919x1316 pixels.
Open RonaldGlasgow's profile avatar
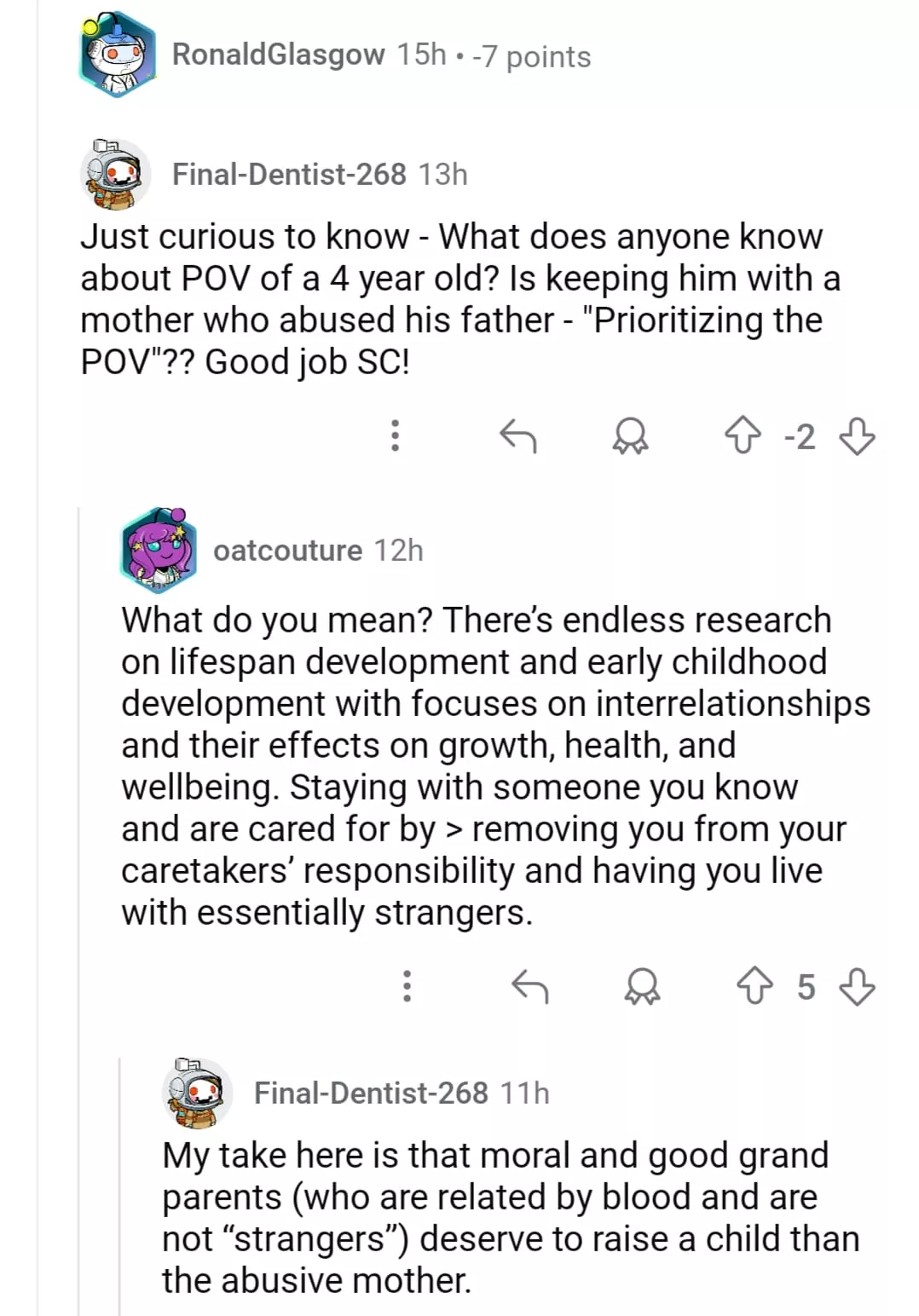(117, 55)
